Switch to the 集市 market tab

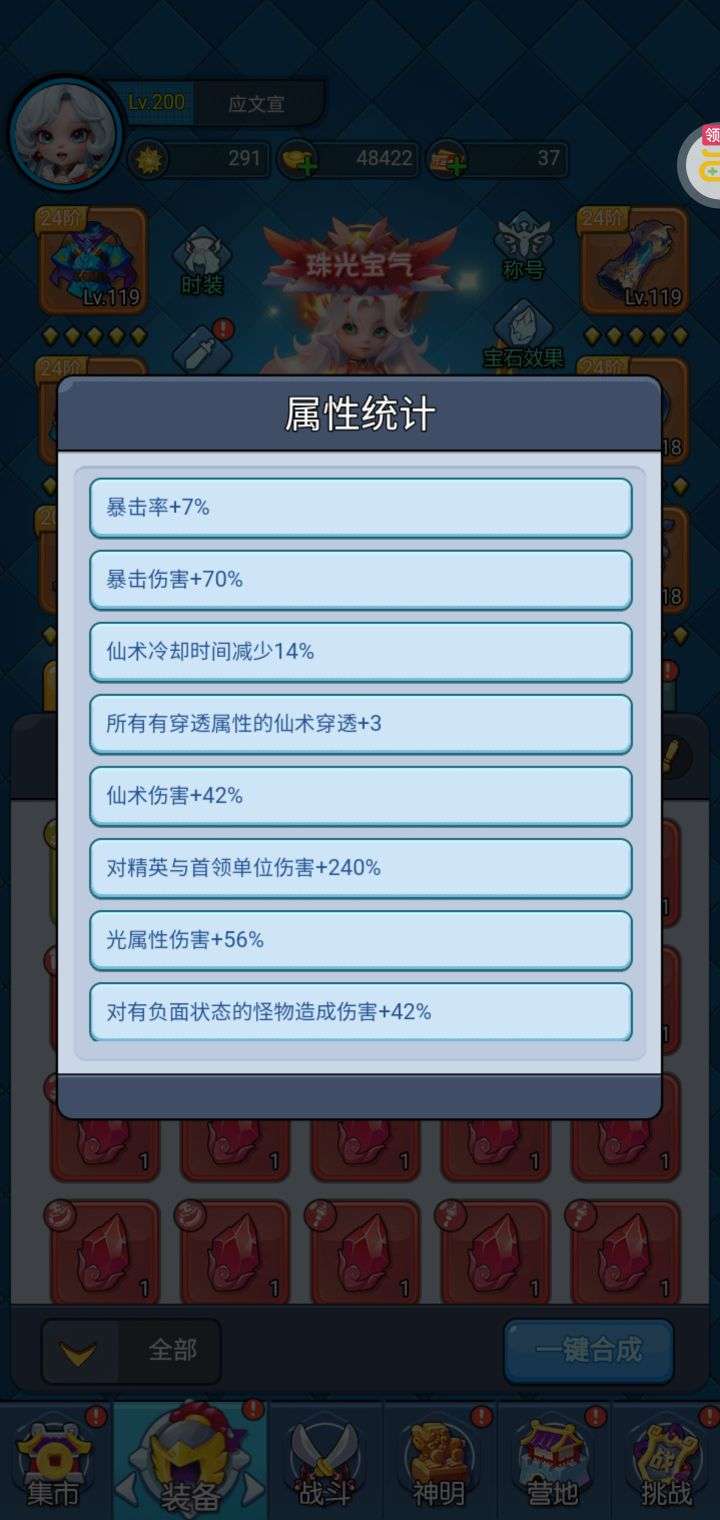pyautogui.click(x=55, y=1462)
